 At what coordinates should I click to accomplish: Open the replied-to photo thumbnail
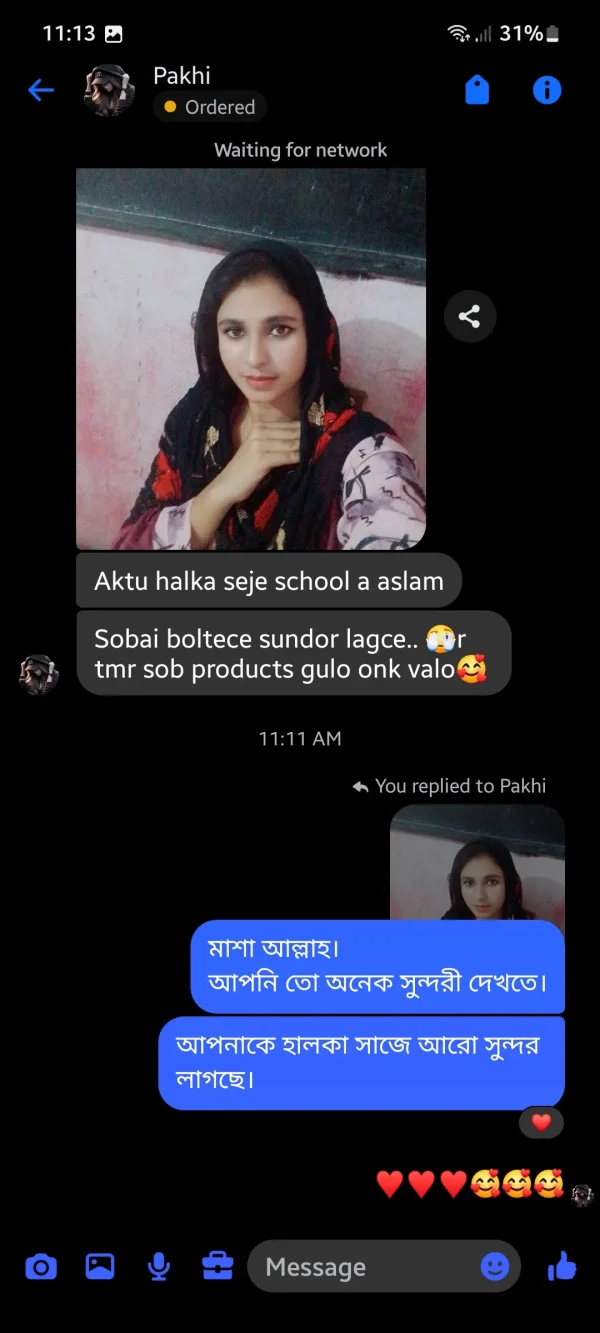[477, 863]
